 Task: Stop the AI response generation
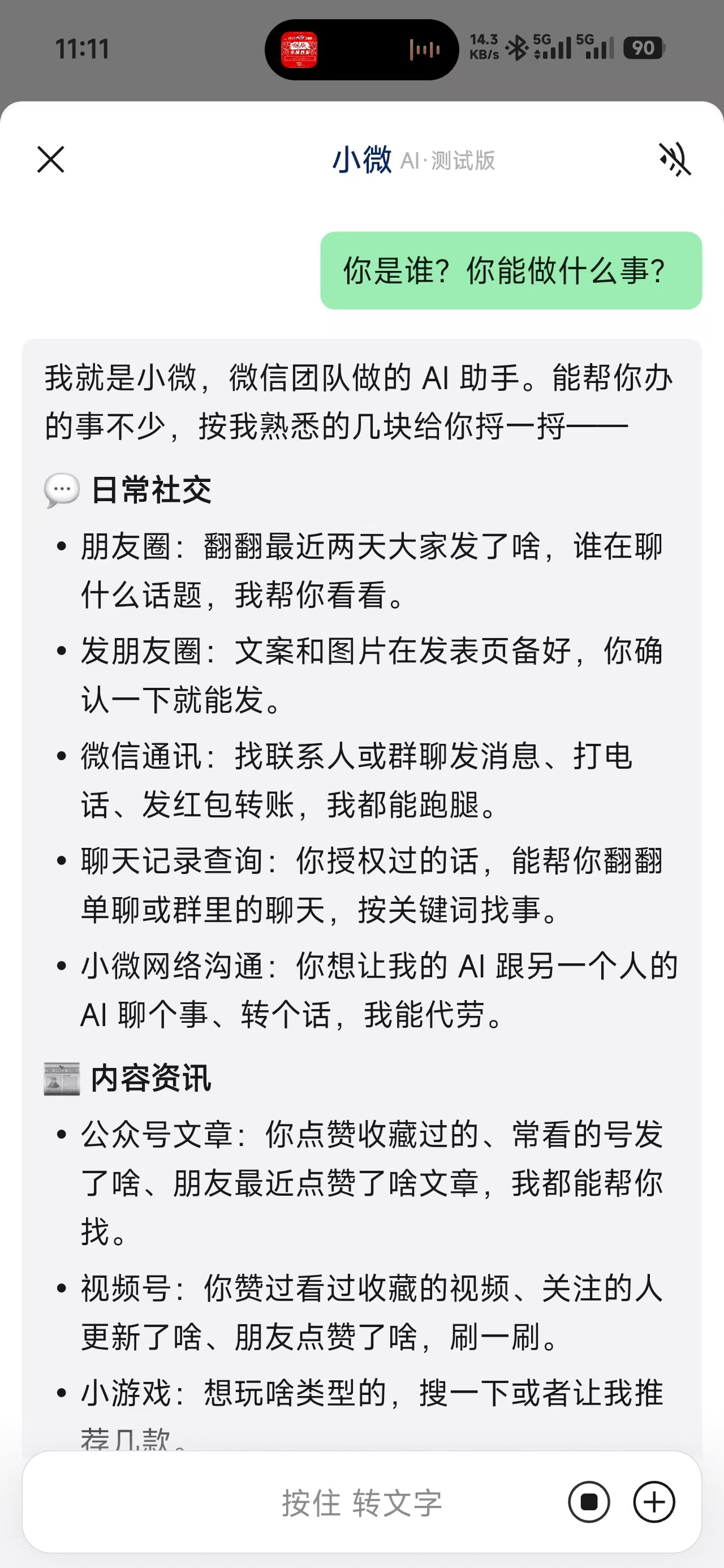[589, 1502]
